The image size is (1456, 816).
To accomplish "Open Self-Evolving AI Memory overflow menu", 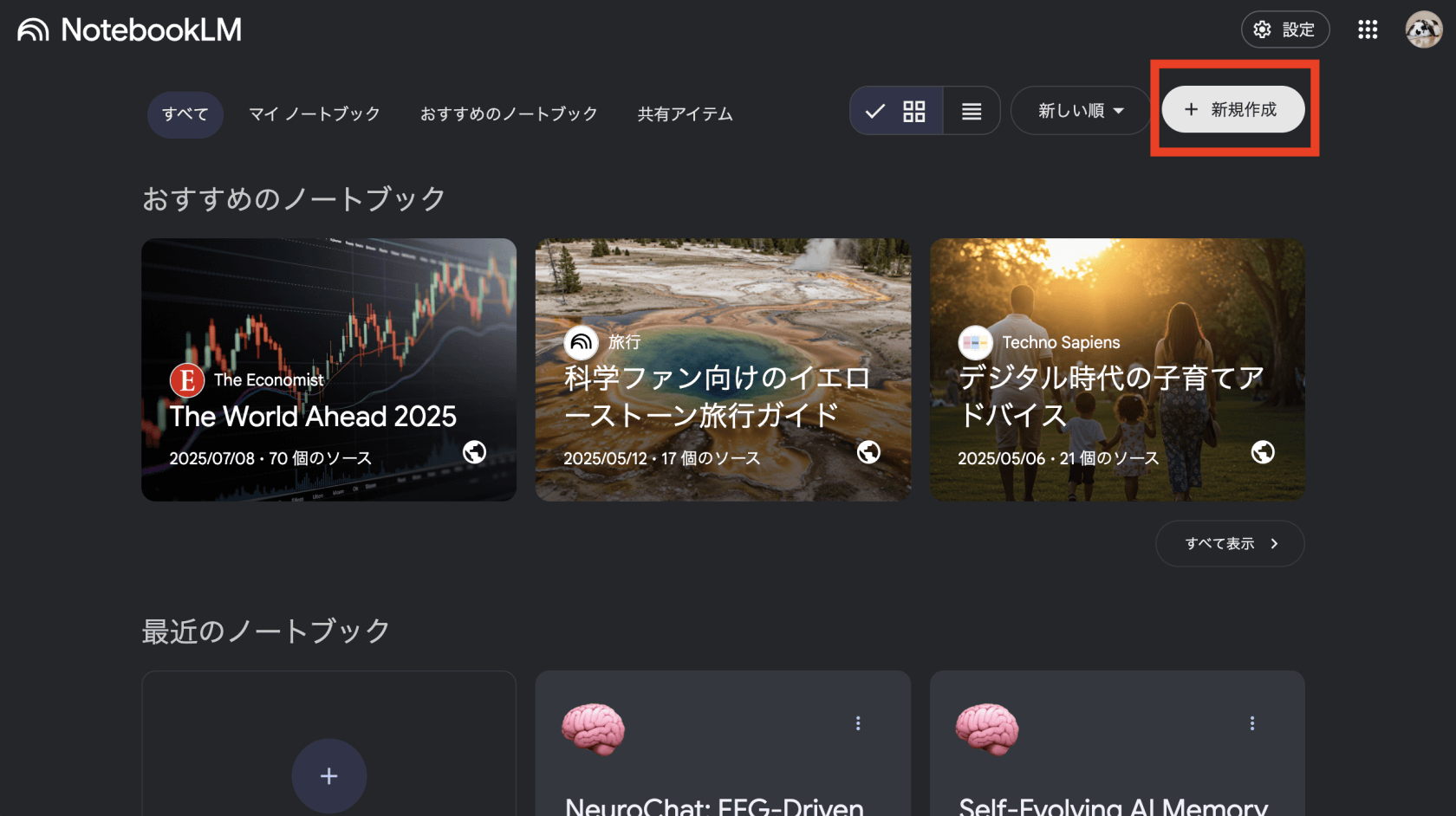I will coord(1251,723).
